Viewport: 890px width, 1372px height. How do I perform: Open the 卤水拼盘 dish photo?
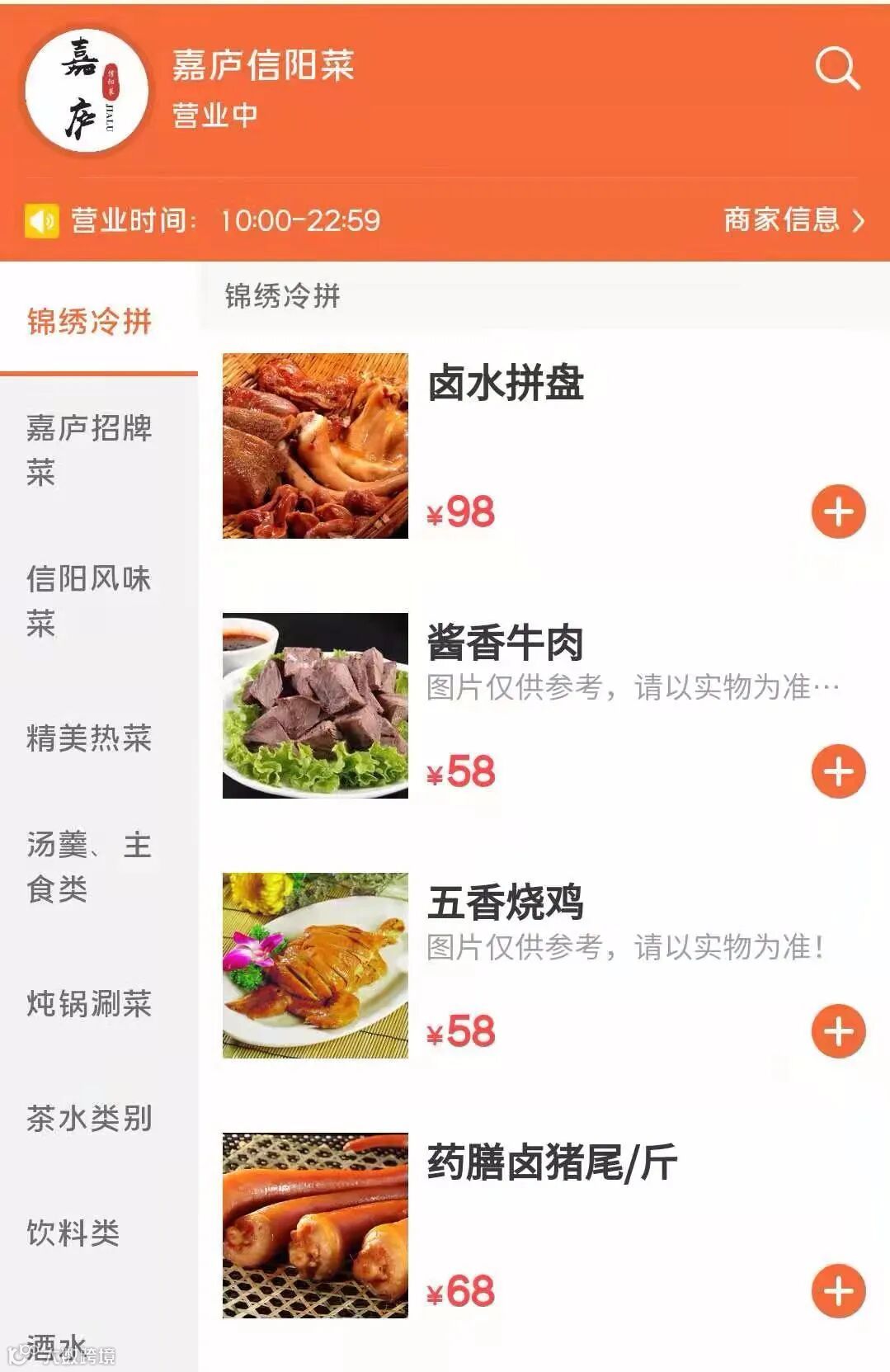315,446
